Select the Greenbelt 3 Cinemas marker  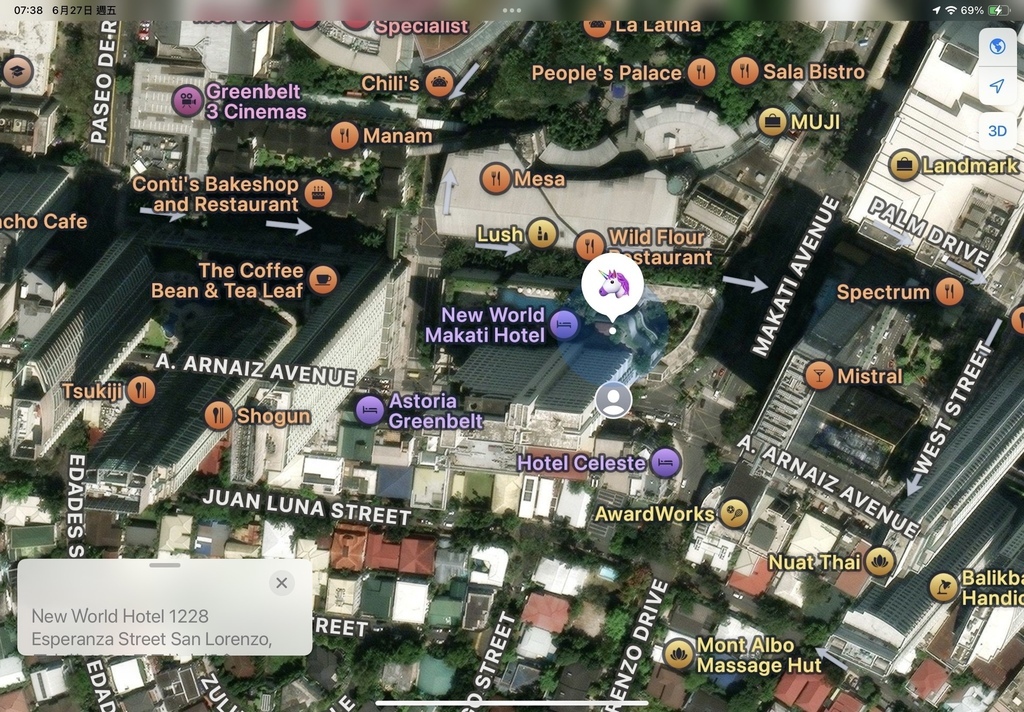186,100
